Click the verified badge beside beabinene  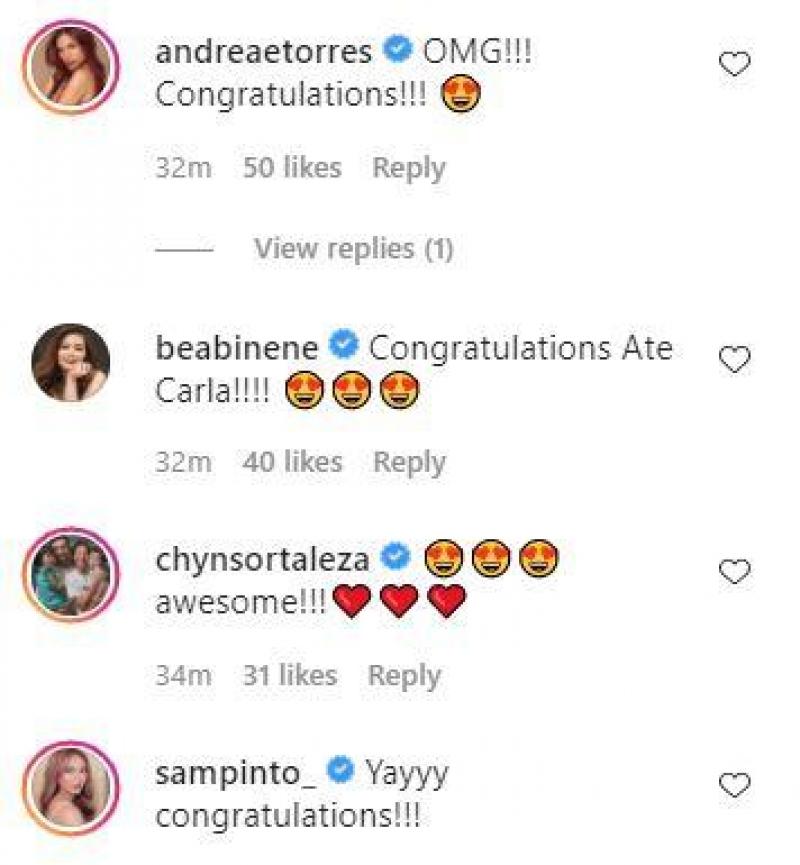(344, 343)
